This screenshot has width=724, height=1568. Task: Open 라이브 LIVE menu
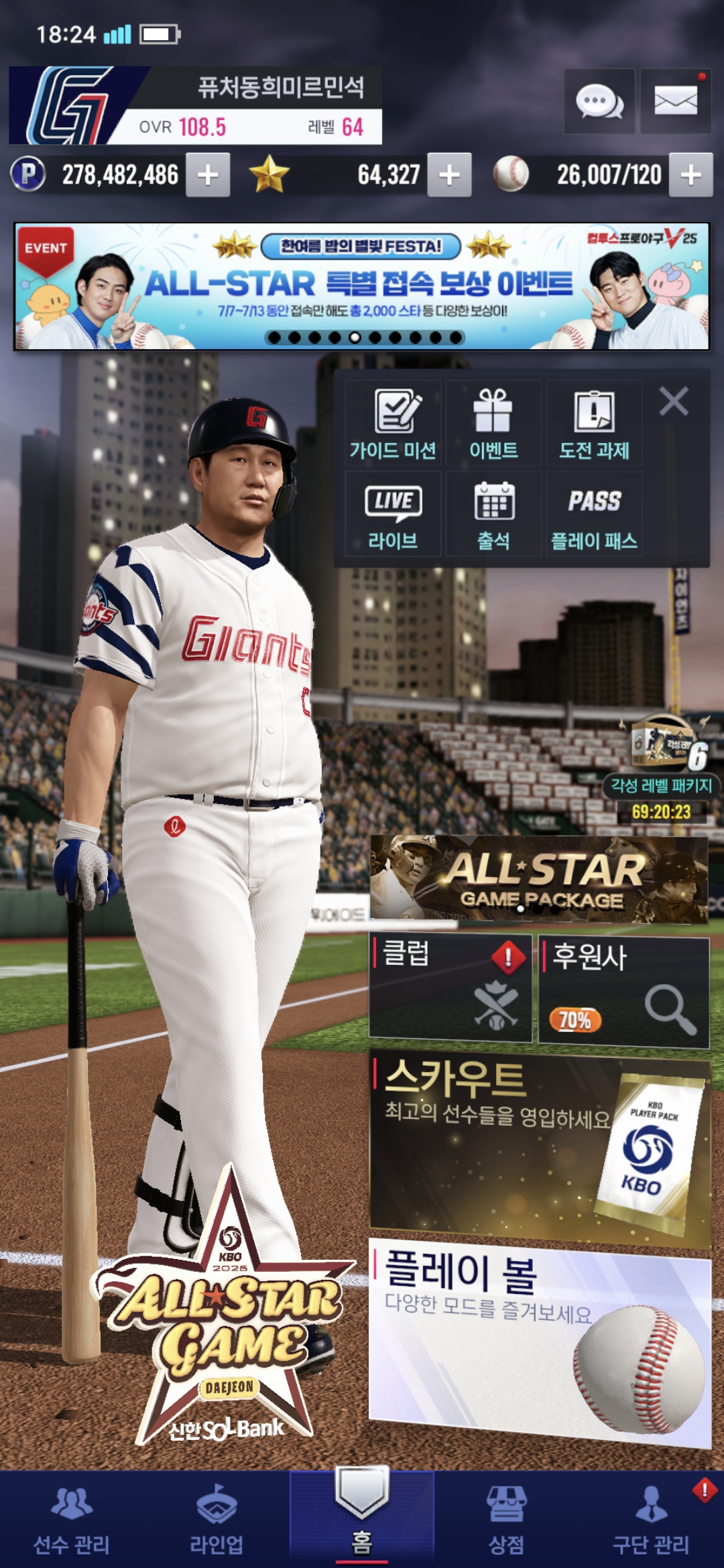[393, 515]
